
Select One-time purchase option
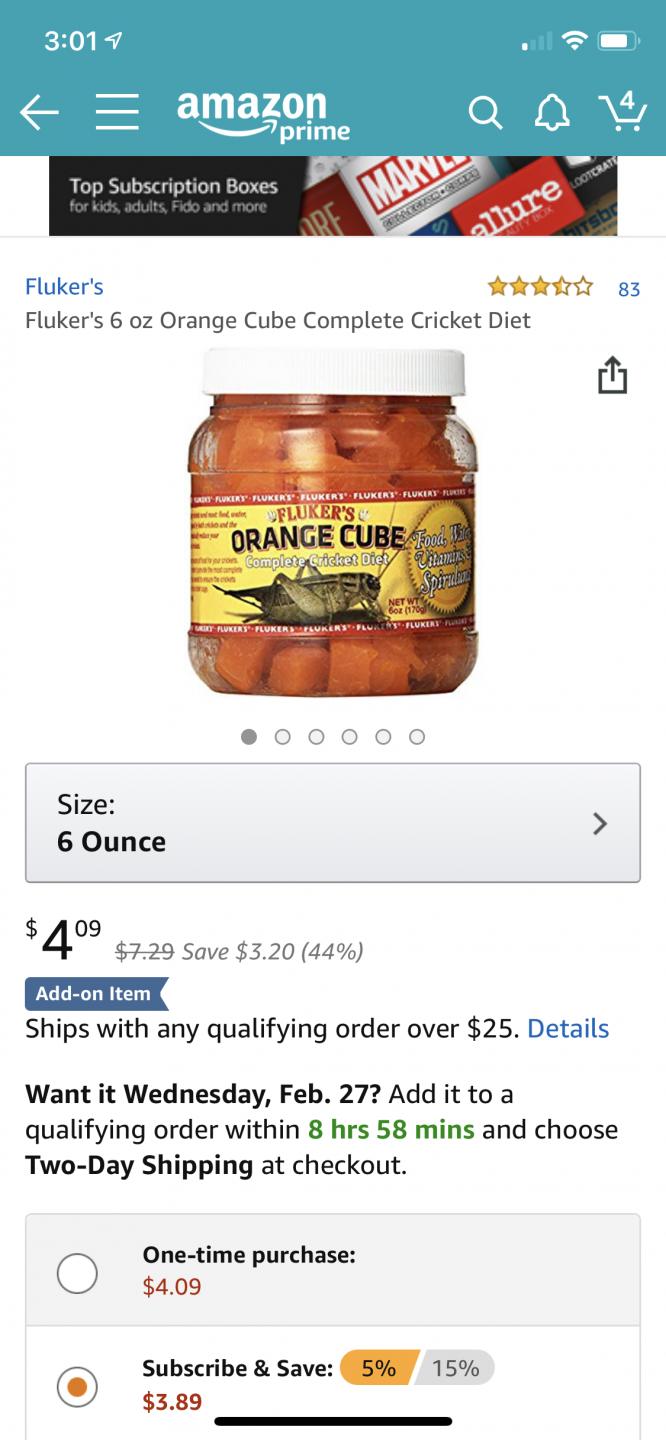(78, 1273)
